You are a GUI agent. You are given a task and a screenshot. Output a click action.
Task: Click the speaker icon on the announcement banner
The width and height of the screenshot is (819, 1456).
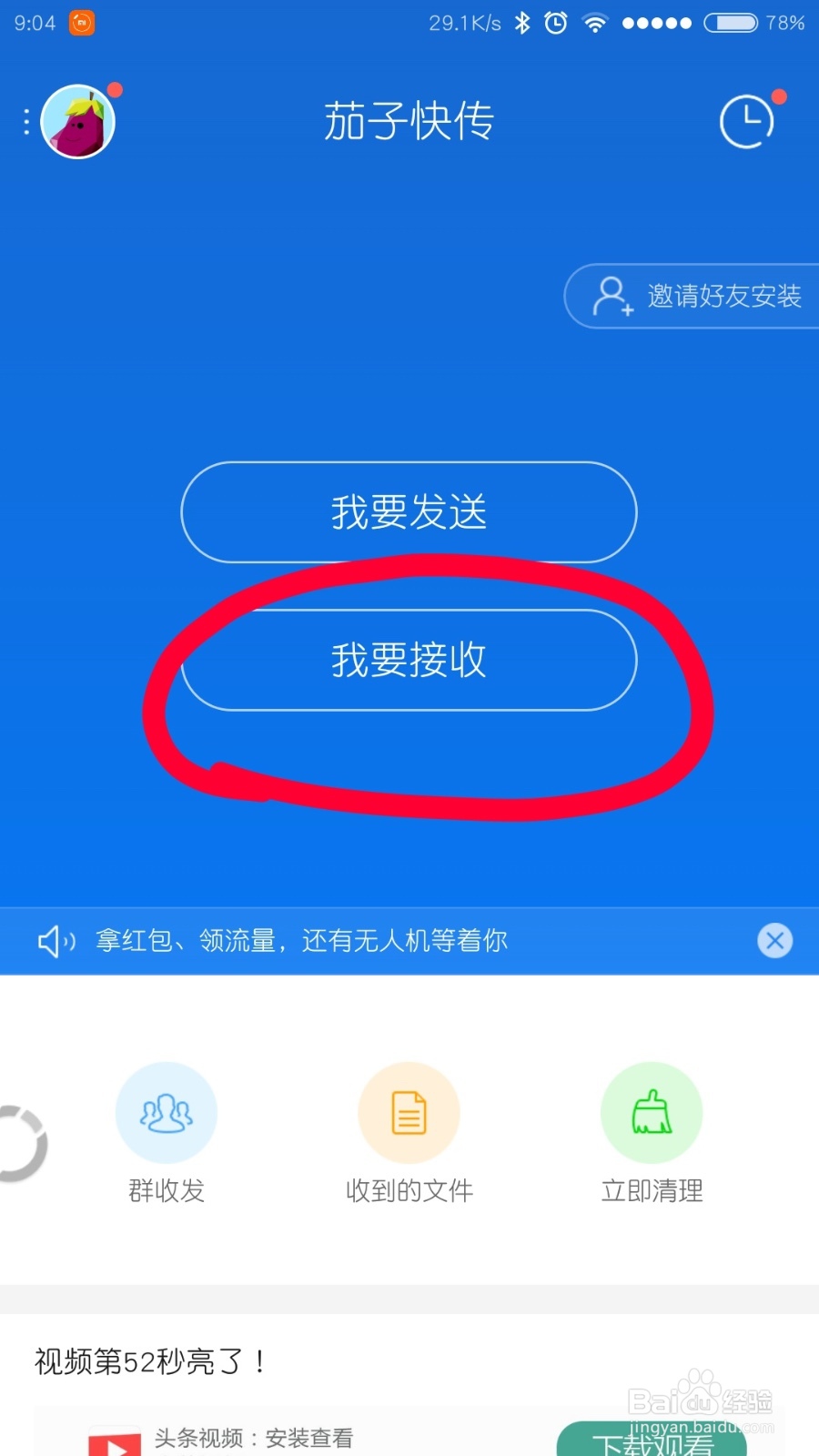click(x=56, y=940)
